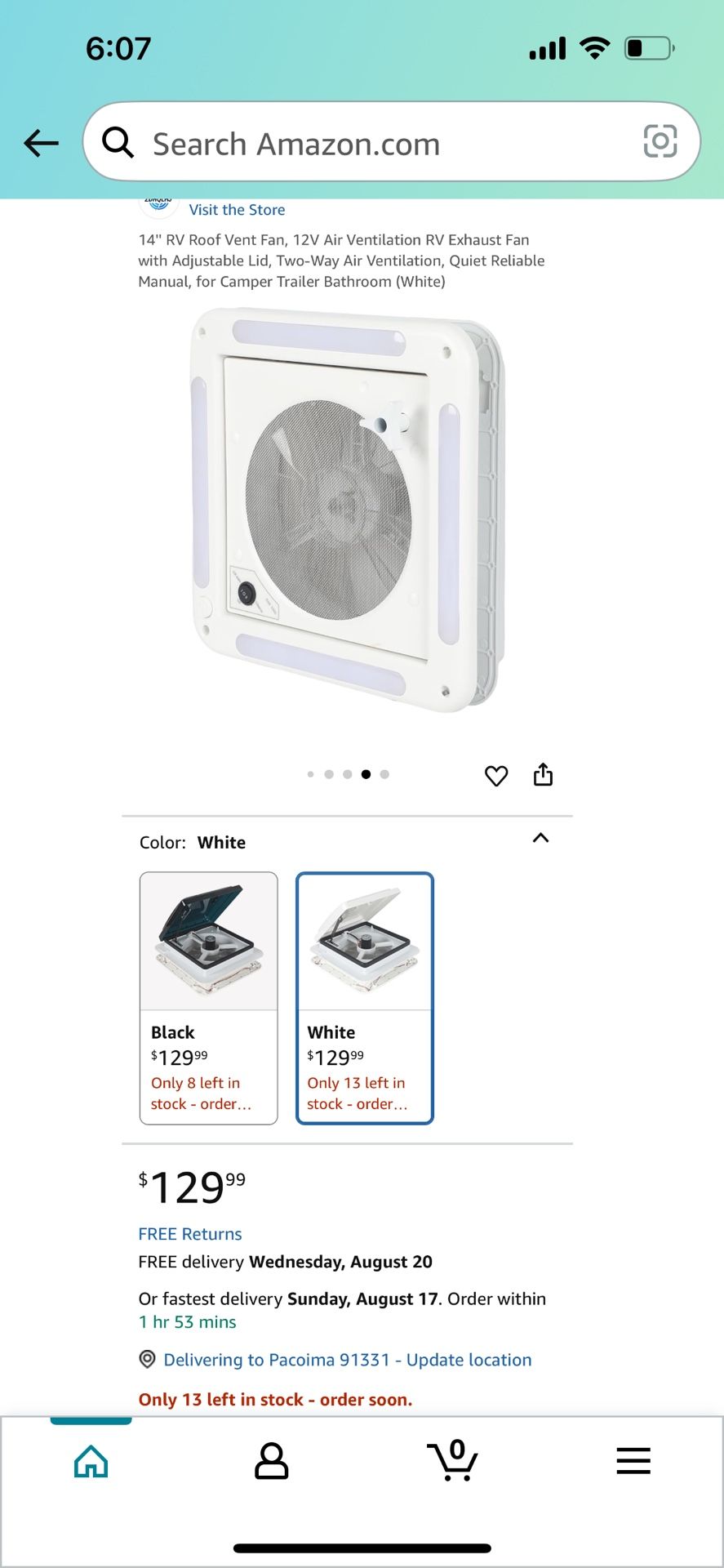Collapse the Color options section
Image resolution: width=724 pixels, height=1568 pixels.
(x=540, y=838)
